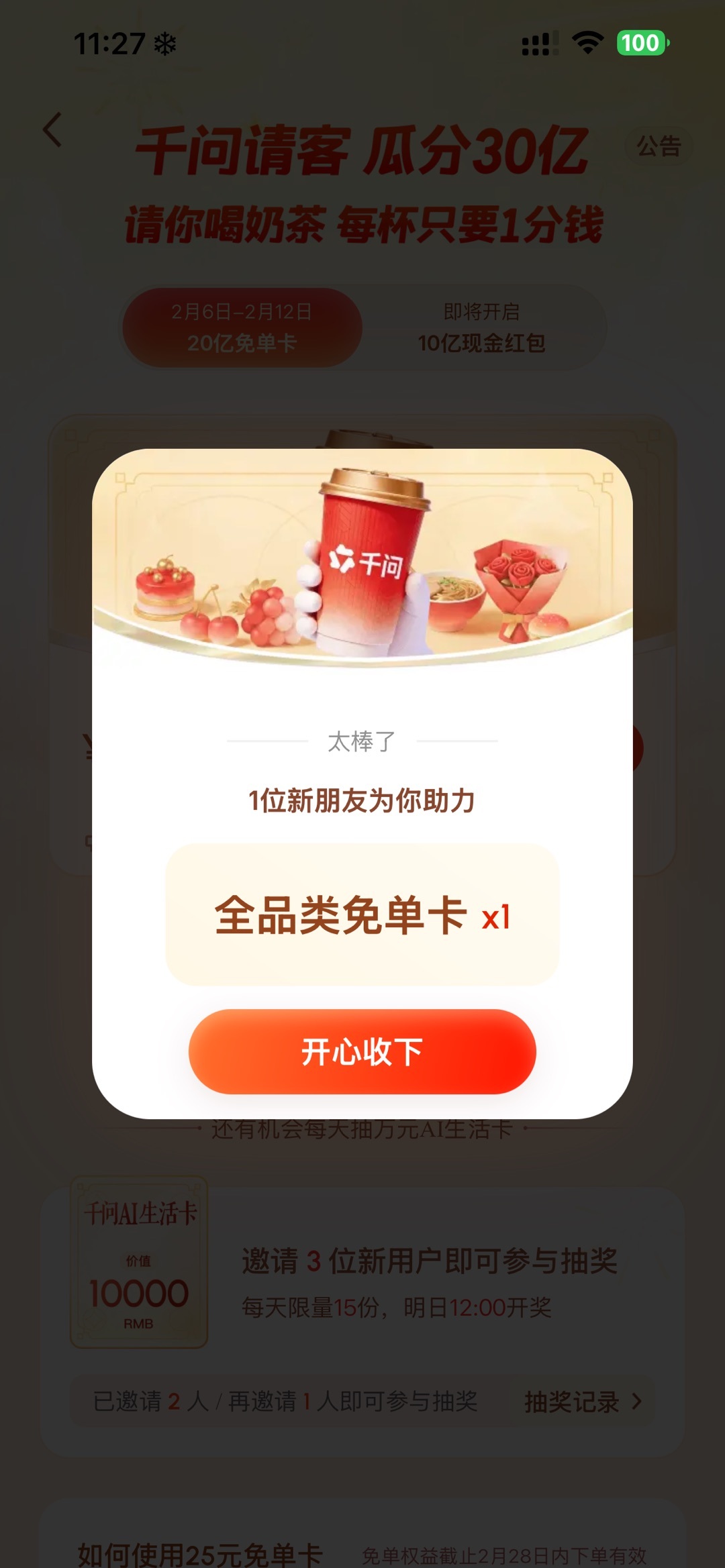Screen dimensions: 725x1568
Task: Go back with the top-left arrow
Action: click(52, 129)
